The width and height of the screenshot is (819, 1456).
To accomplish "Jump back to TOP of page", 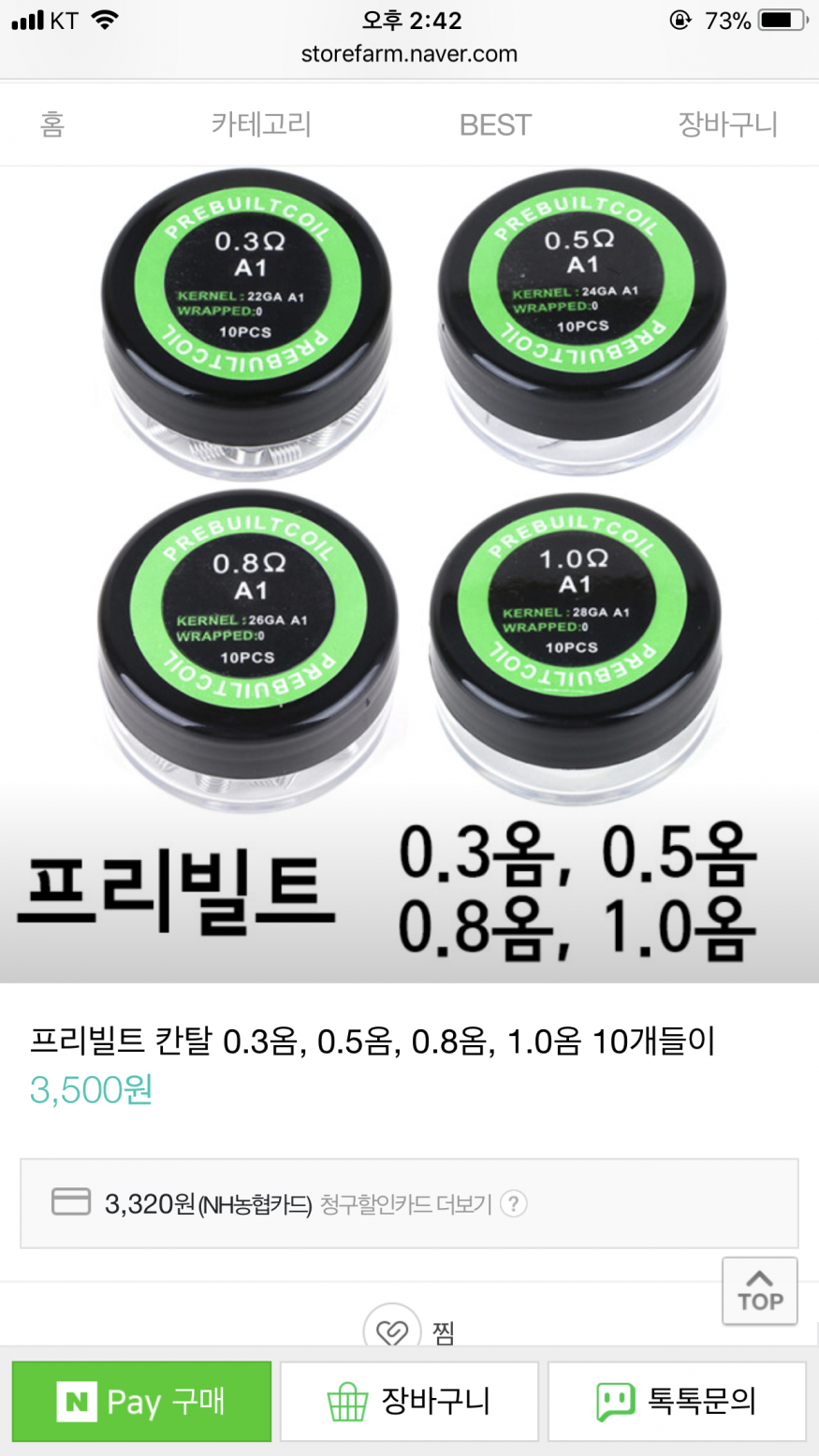I will pyautogui.click(x=759, y=1291).
